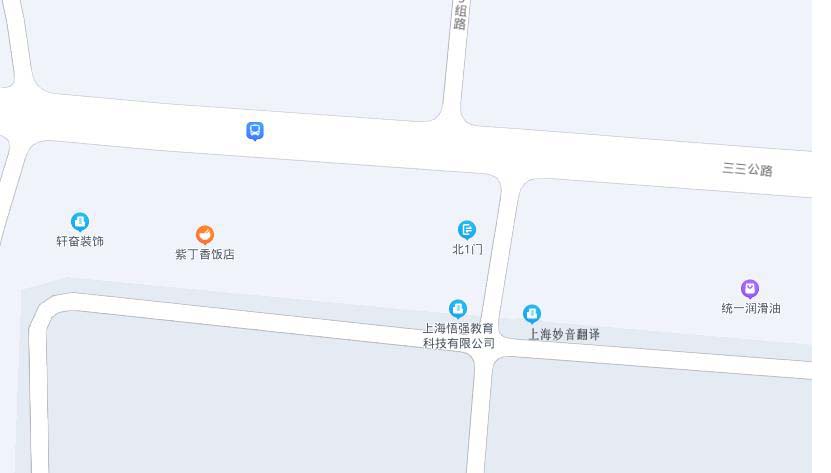Tap the bus stop marker on the map
The width and height of the screenshot is (831, 473).
pos(255,130)
